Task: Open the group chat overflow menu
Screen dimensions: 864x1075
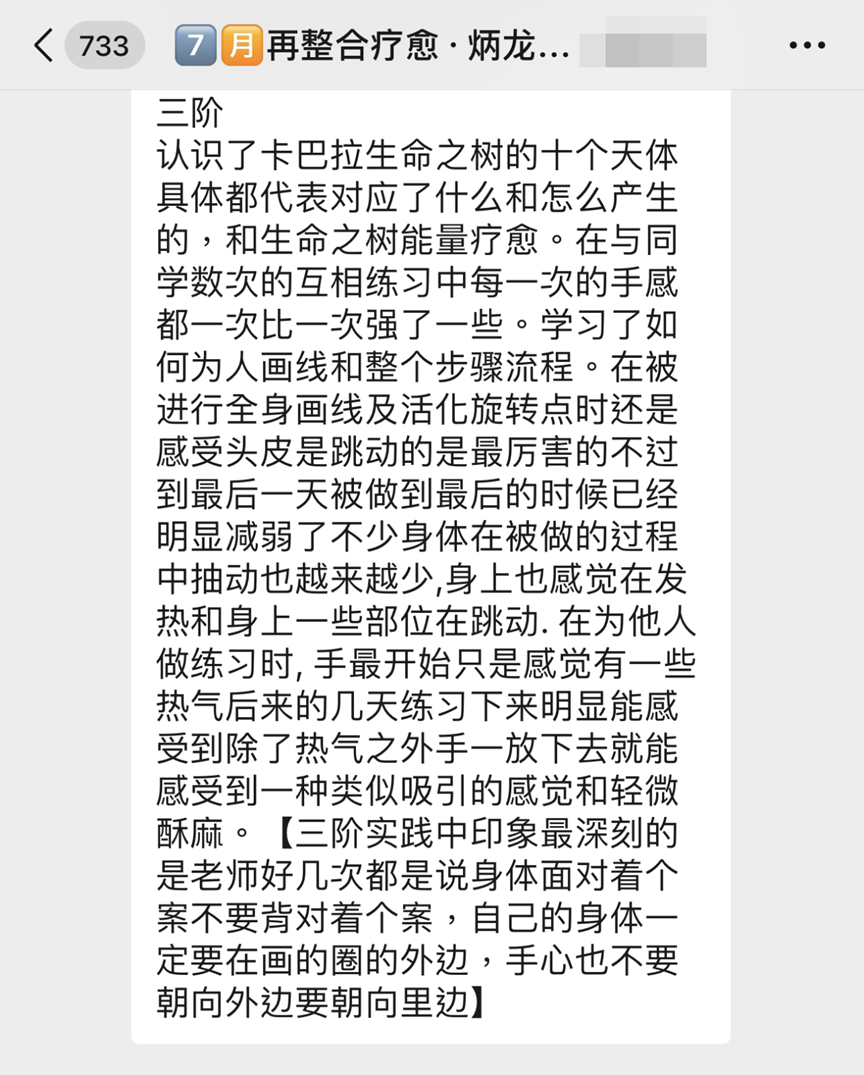Action: [806, 45]
